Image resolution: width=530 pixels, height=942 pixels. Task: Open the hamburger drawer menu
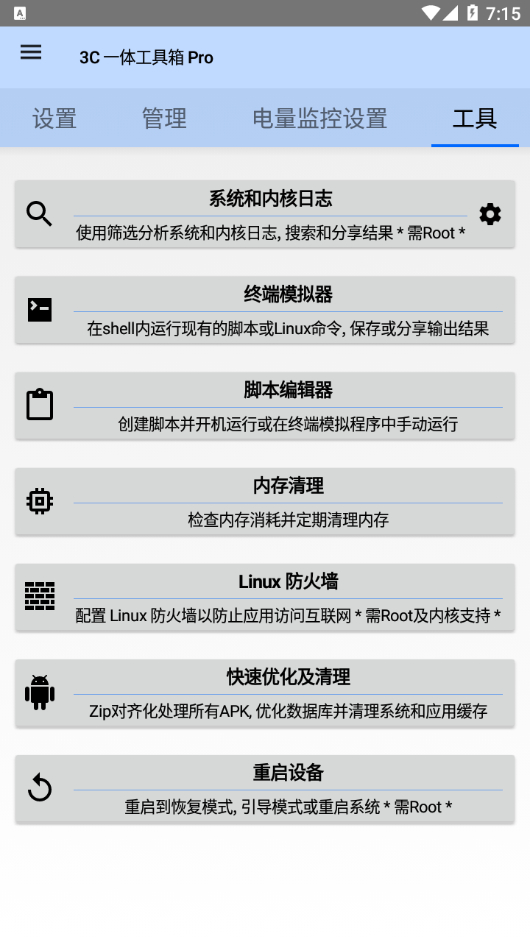[x=31, y=52]
